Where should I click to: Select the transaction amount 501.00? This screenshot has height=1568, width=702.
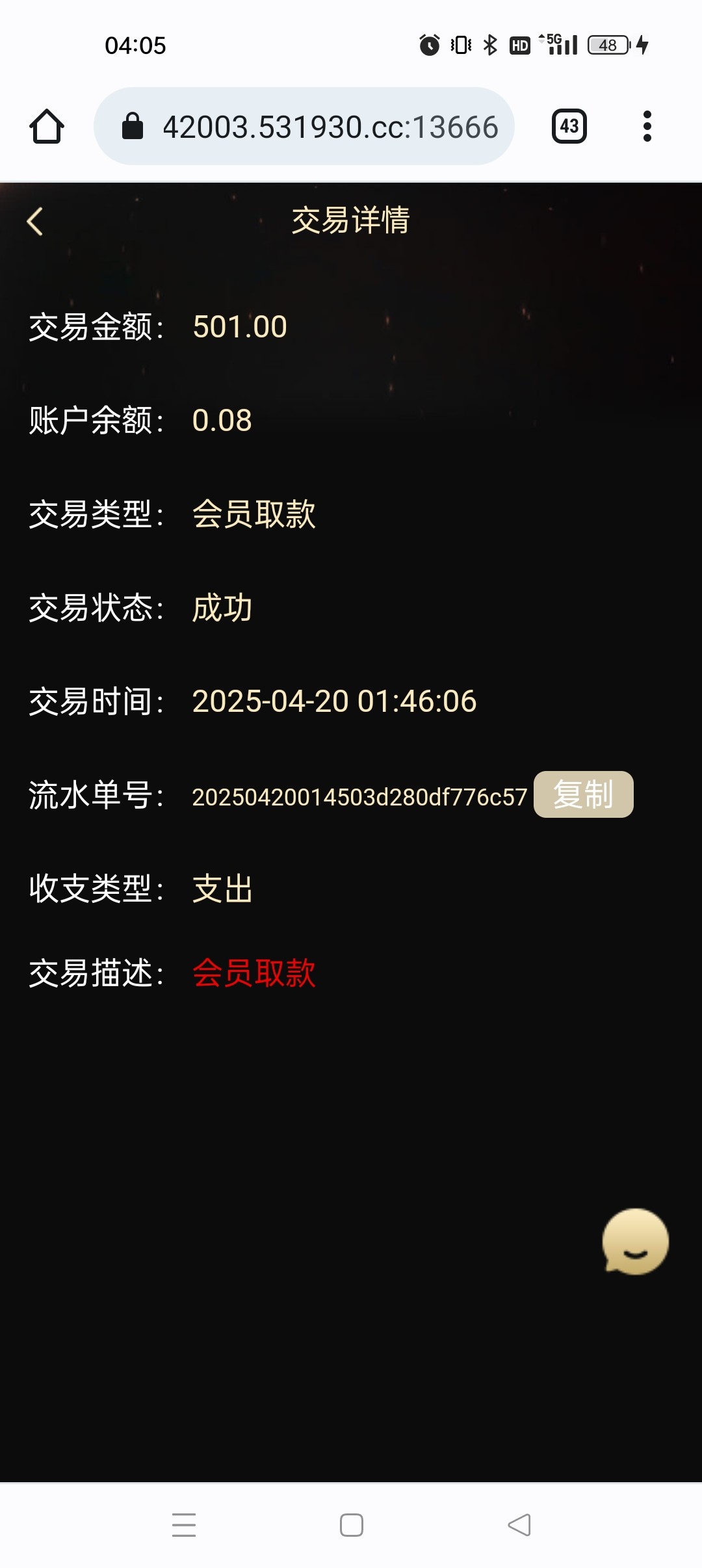click(x=239, y=327)
